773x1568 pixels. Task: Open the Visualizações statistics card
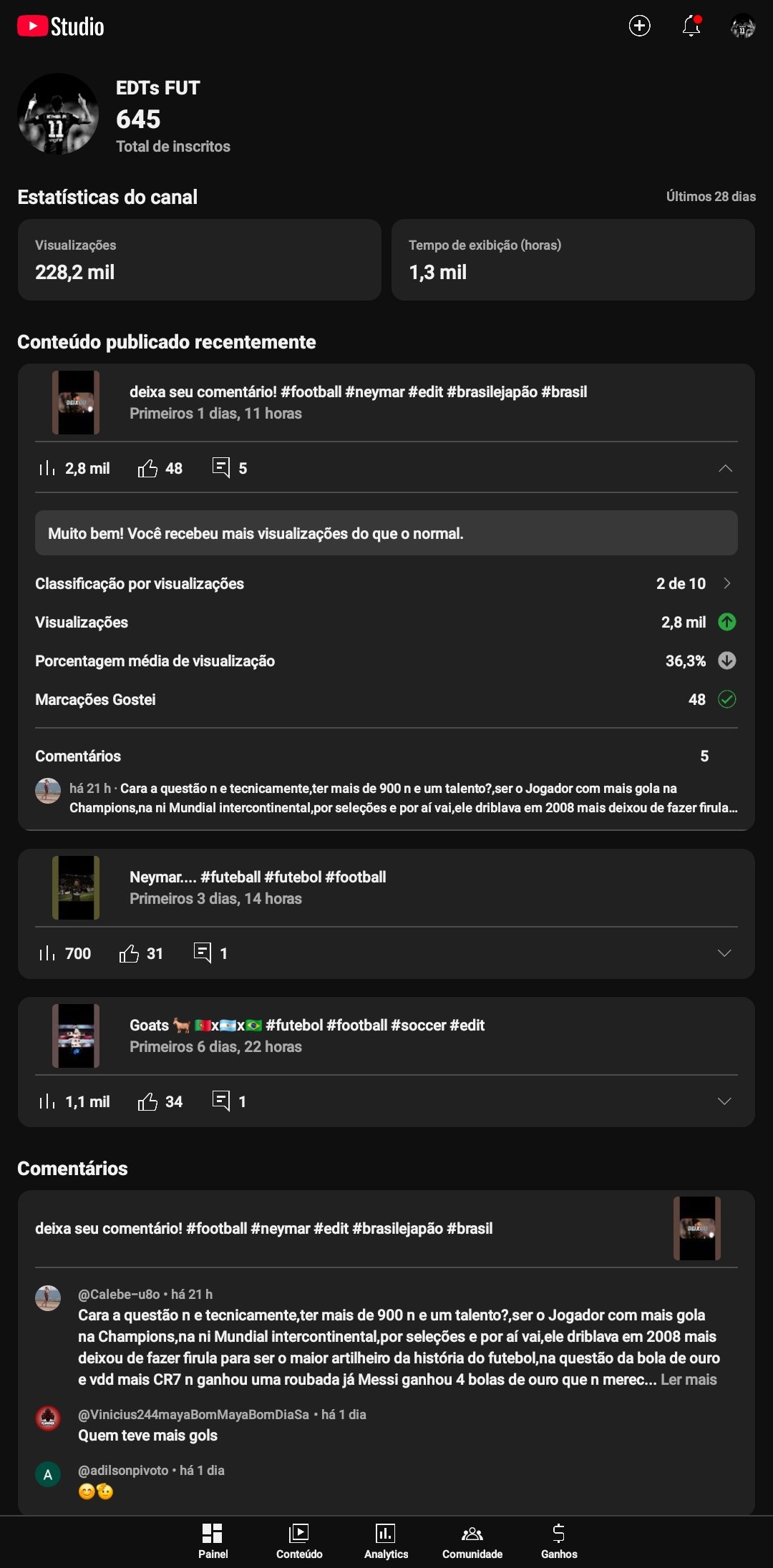tap(199, 260)
